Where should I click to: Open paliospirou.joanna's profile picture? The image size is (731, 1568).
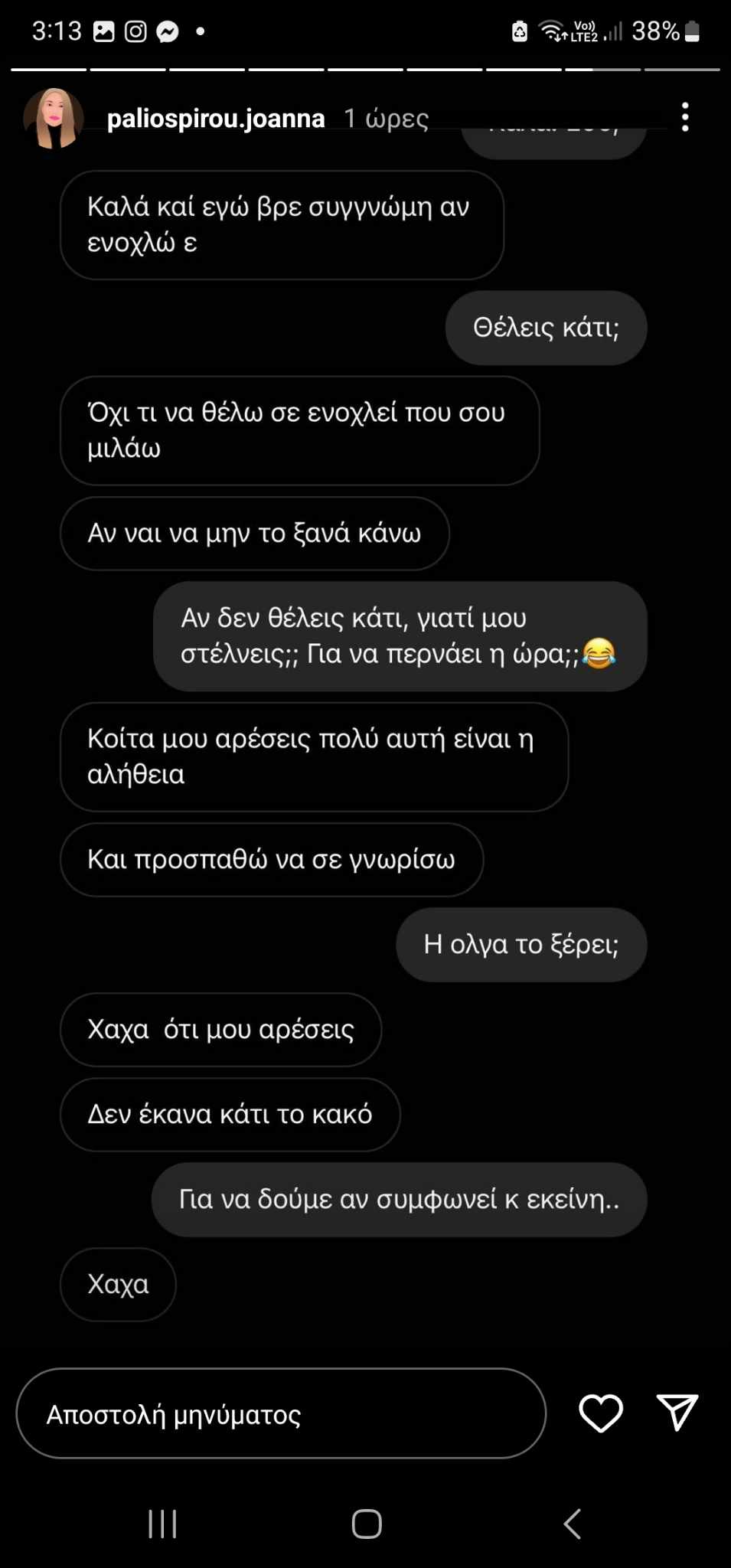54,118
